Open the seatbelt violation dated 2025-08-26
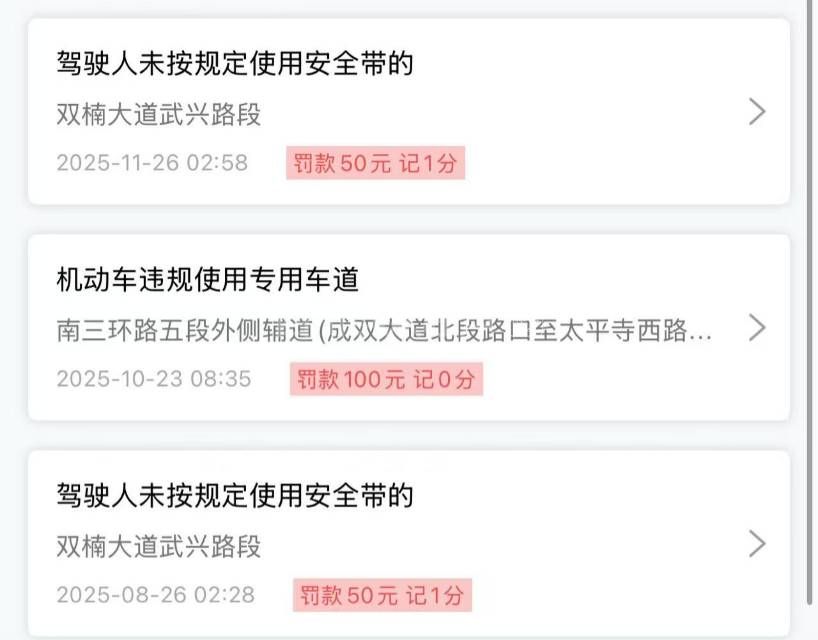 [408, 544]
